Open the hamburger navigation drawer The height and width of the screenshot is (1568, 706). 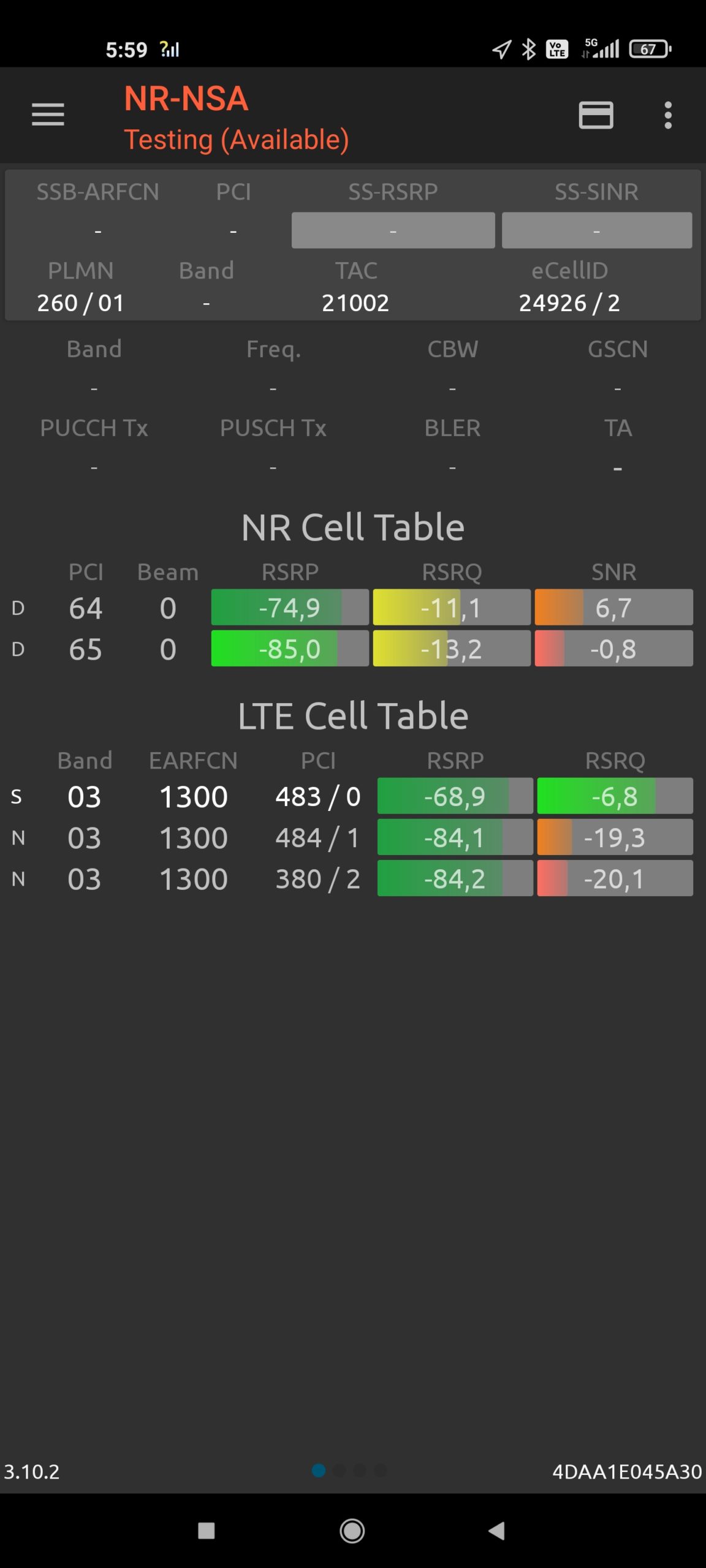point(48,115)
